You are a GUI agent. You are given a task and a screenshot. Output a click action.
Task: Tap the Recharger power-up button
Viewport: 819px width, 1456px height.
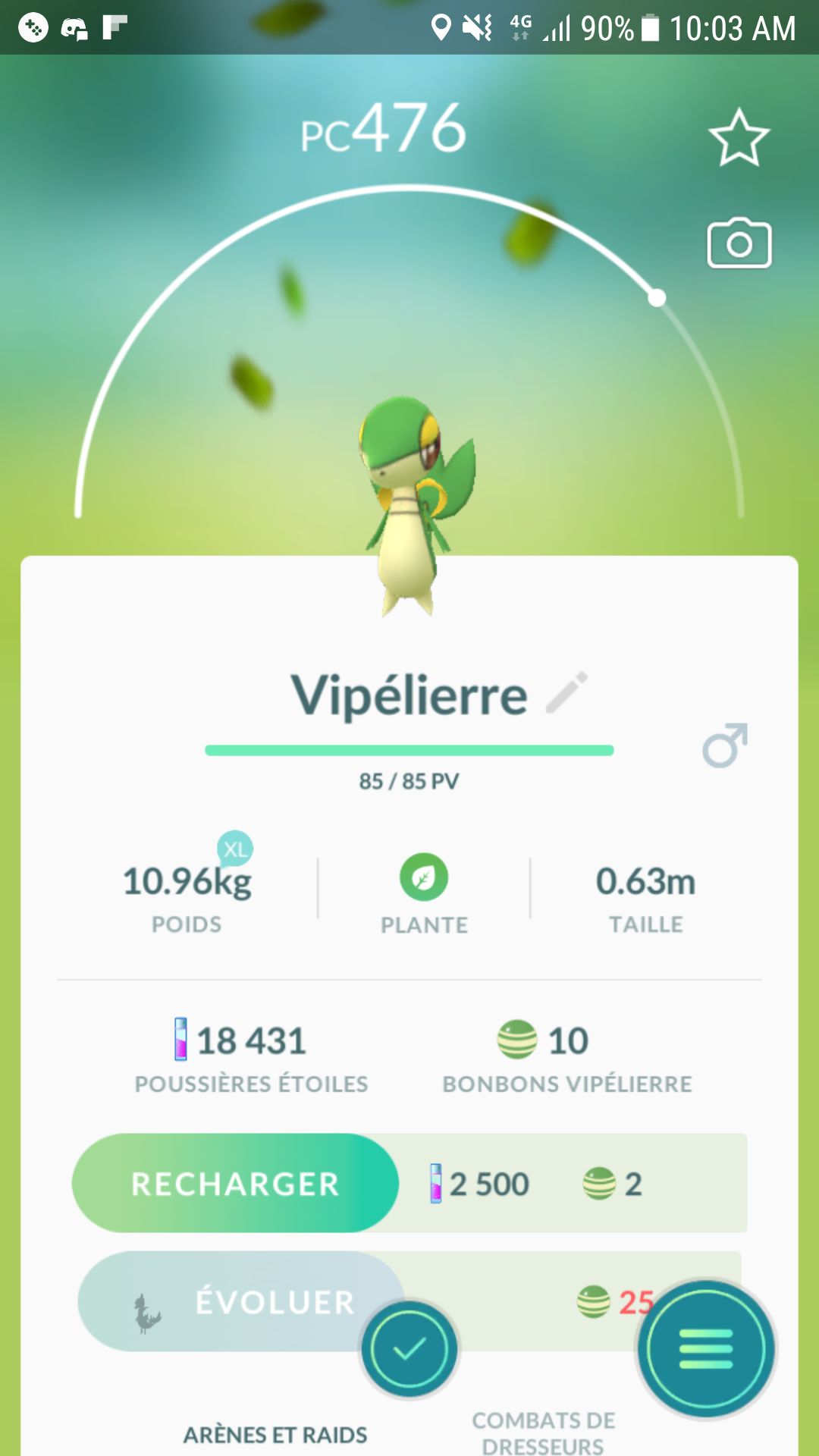pos(235,1183)
